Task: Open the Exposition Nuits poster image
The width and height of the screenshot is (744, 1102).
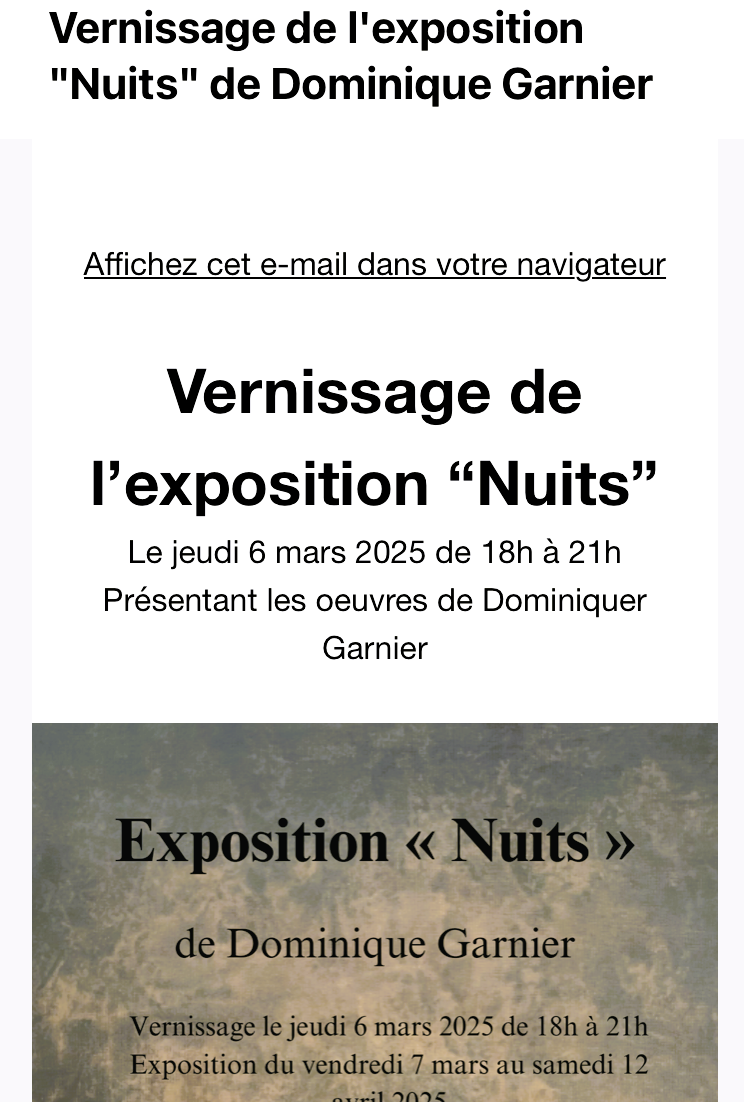Action: (x=374, y=910)
